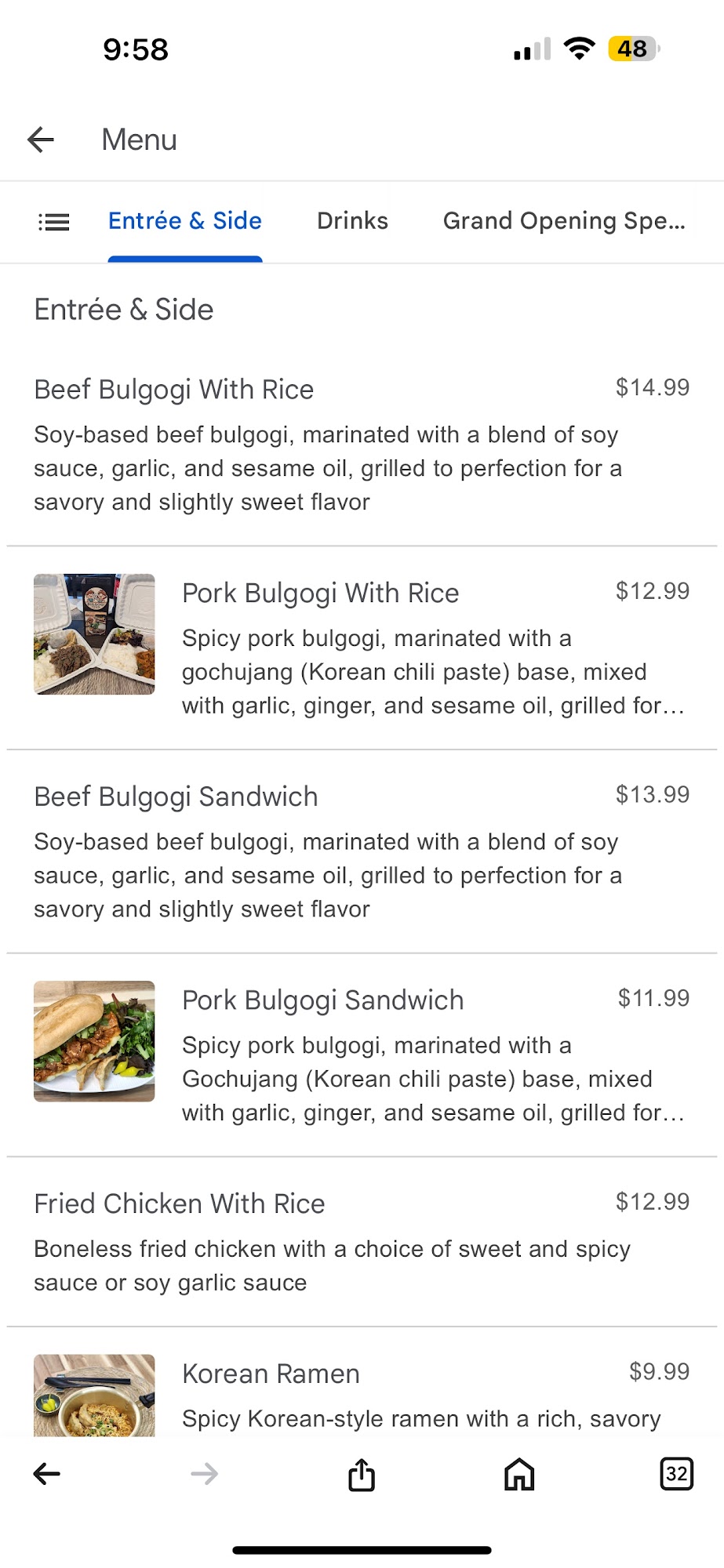
Task: Open the Korean Ramen item
Action: tap(271, 1374)
